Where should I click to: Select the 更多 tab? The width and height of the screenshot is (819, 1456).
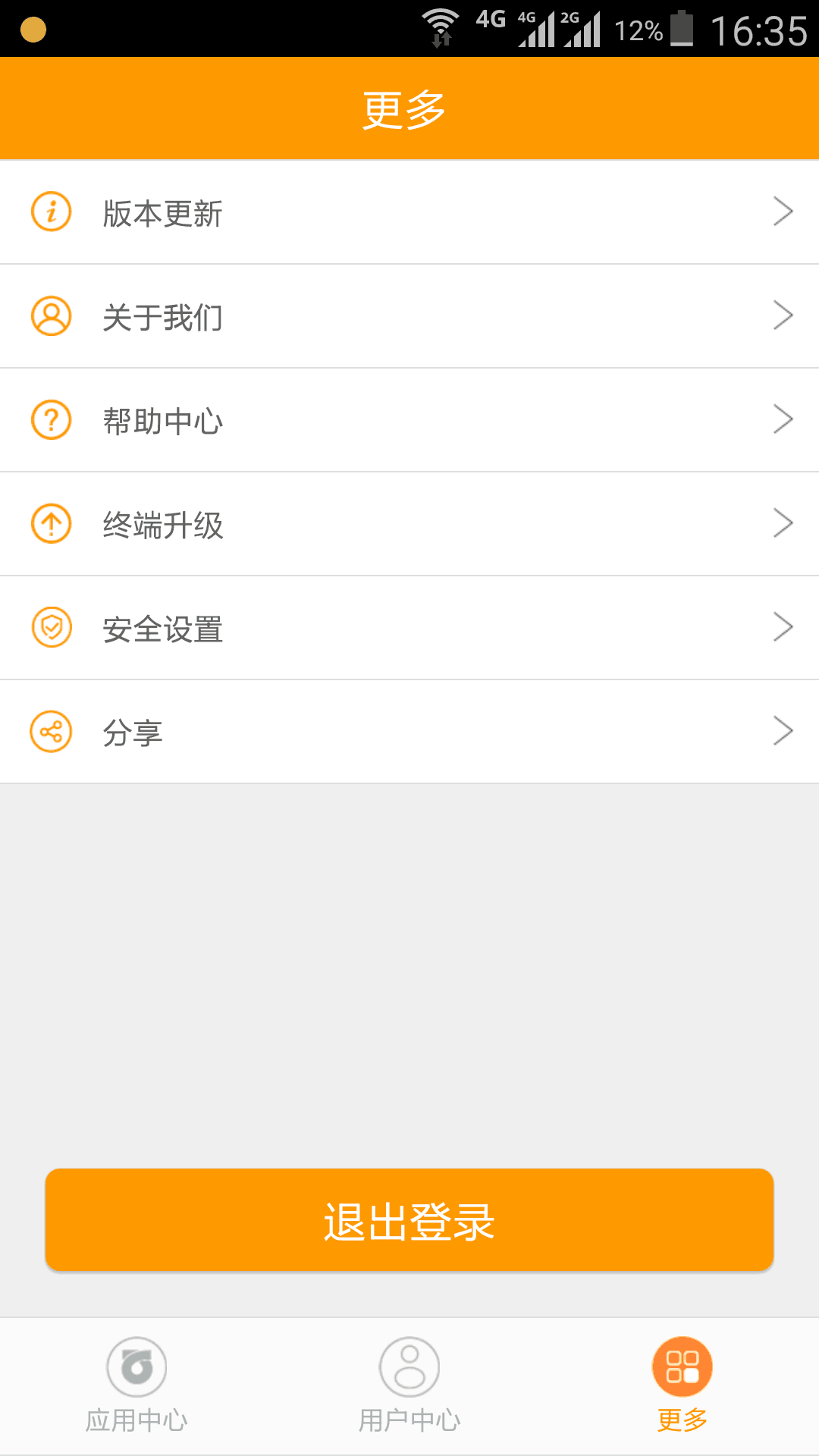tap(682, 1385)
